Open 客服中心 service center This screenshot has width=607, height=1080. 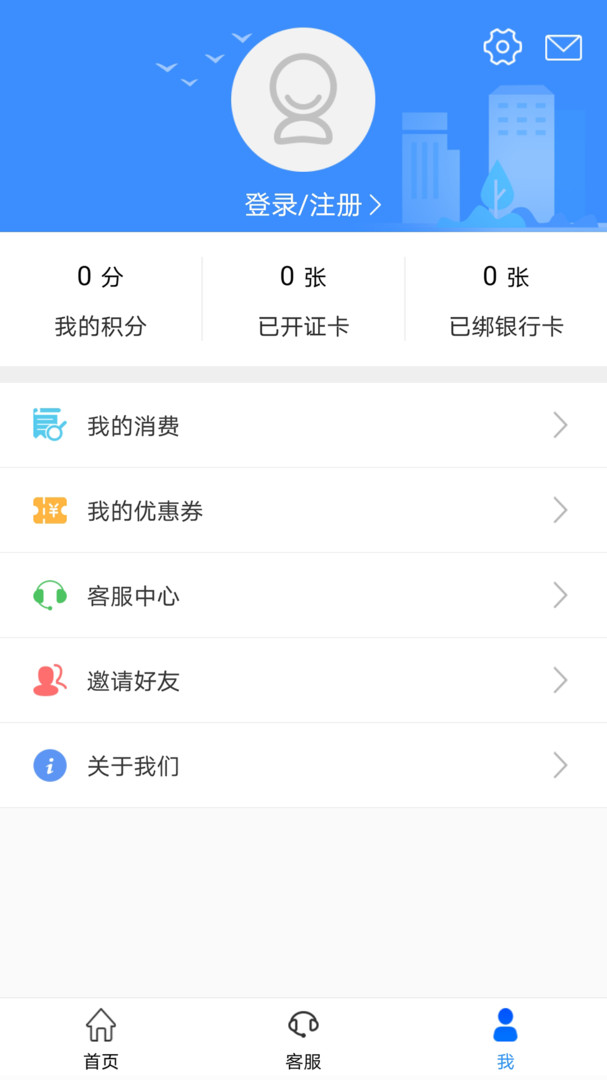click(x=303, y=596)
